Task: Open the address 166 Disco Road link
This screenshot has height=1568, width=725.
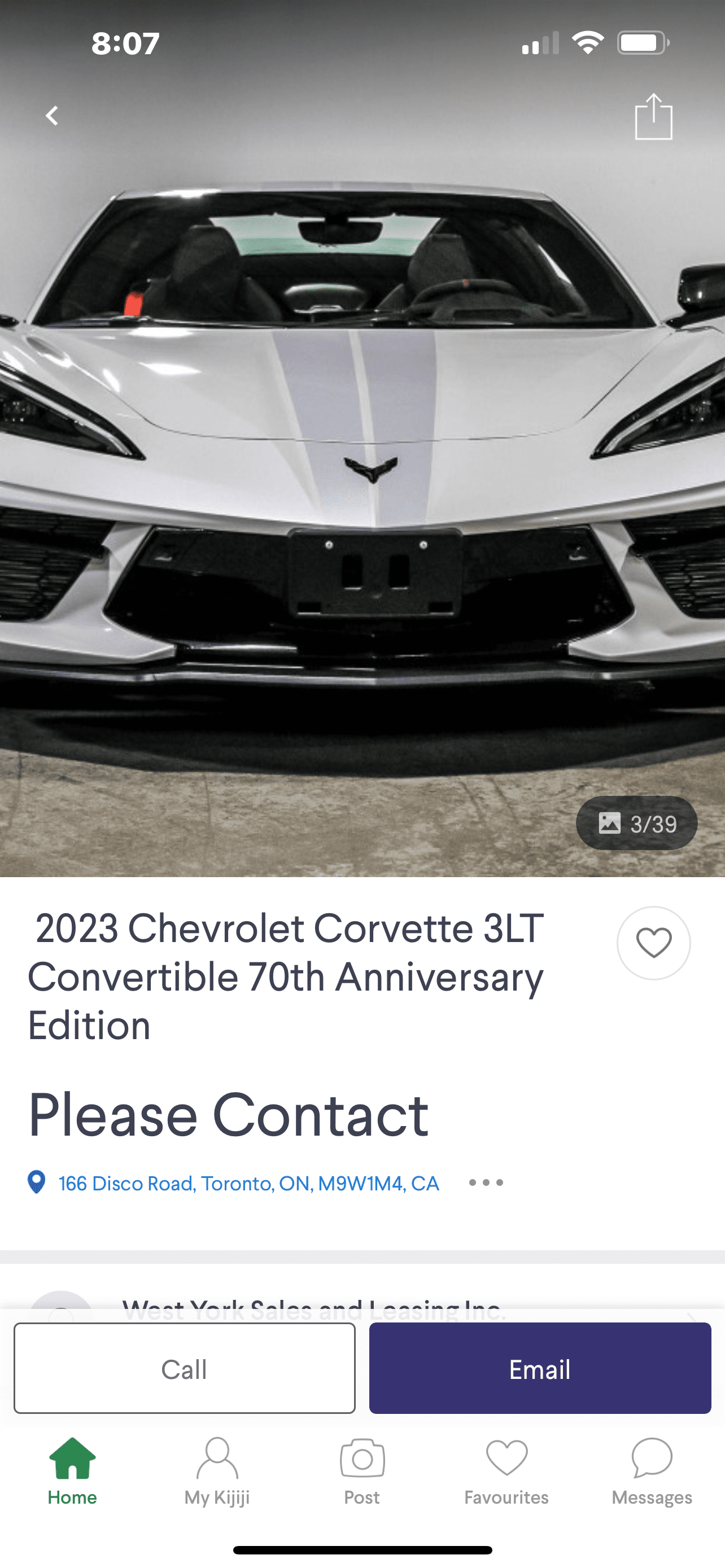Action: pyautogui.click(x=248, y=1182)
